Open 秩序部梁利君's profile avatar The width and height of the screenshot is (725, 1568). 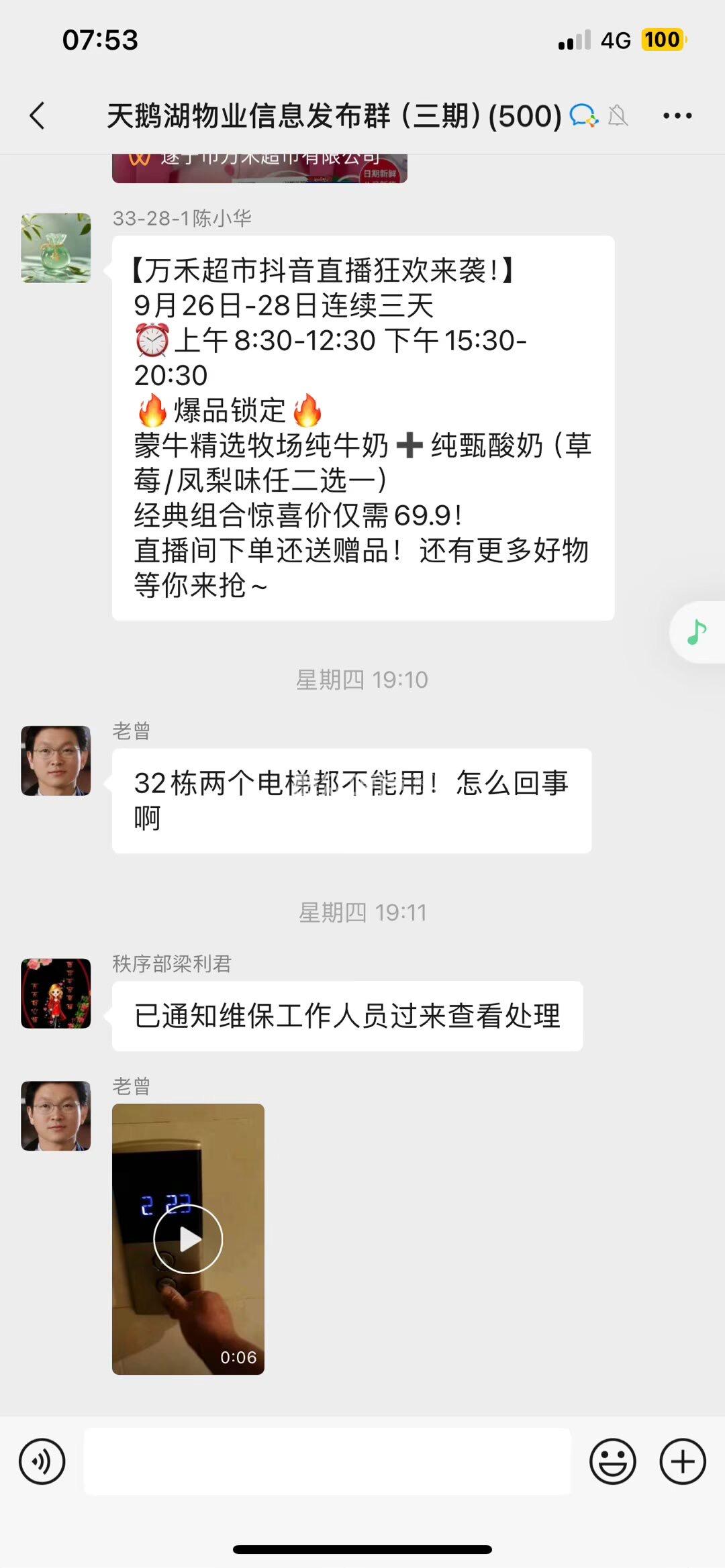[x=56, y=993]
